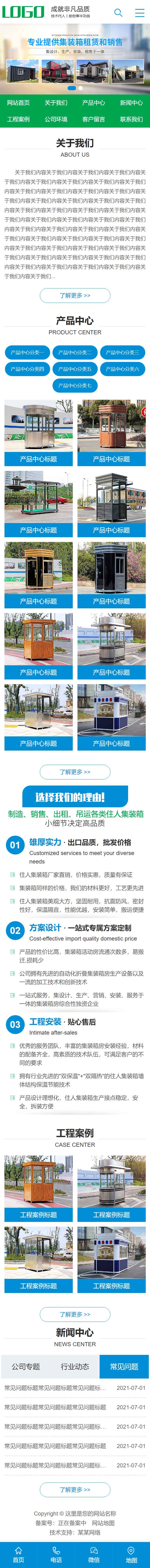
Task: Select the 产品中心分类七 chip
Action: coord(75,385)
